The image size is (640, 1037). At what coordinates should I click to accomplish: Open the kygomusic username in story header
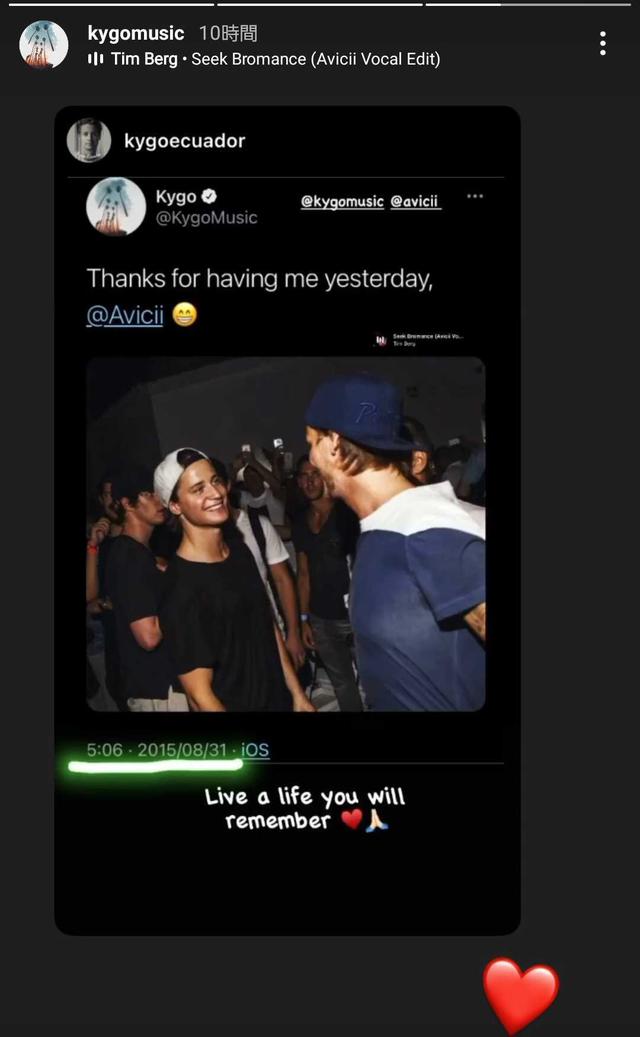tap(136, 33)
